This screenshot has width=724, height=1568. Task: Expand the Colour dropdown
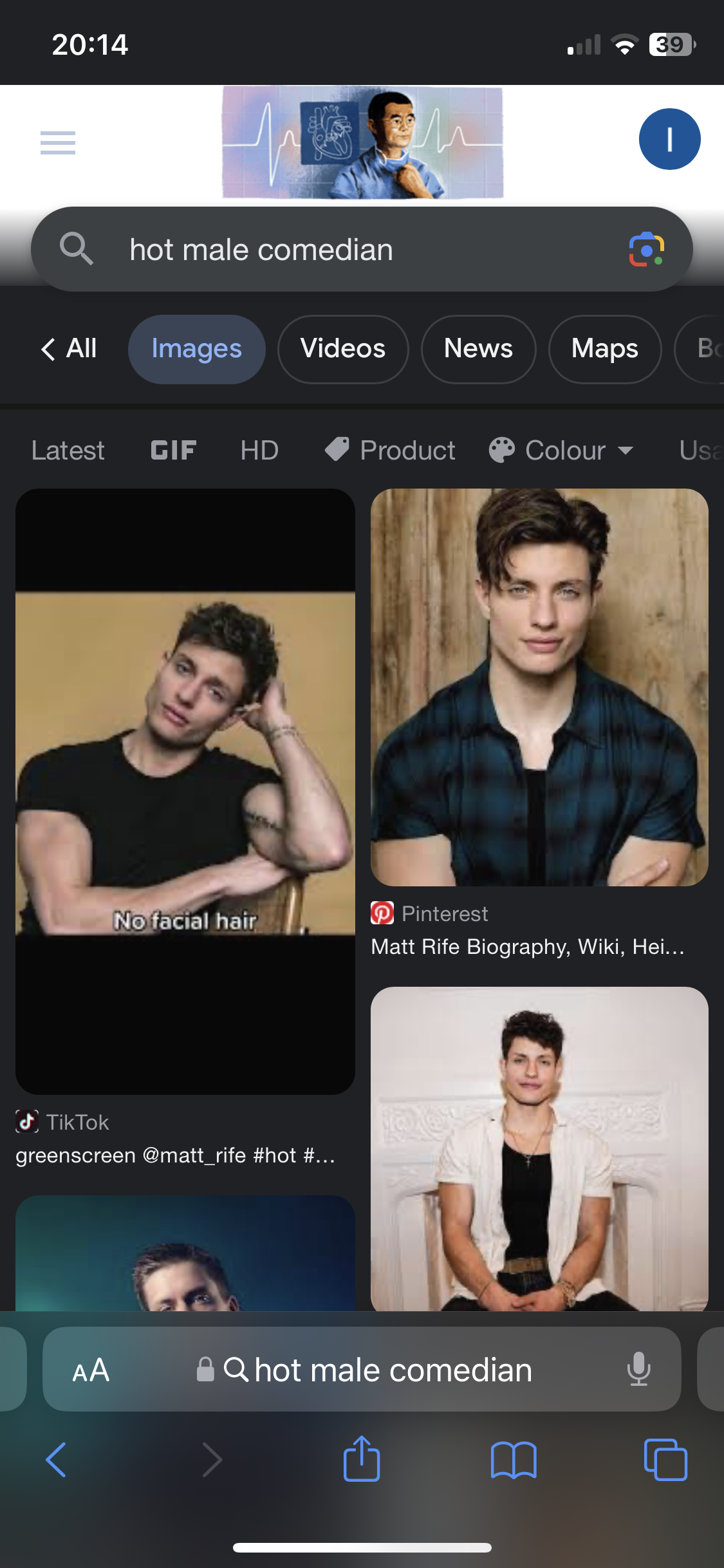coord(561,451)
